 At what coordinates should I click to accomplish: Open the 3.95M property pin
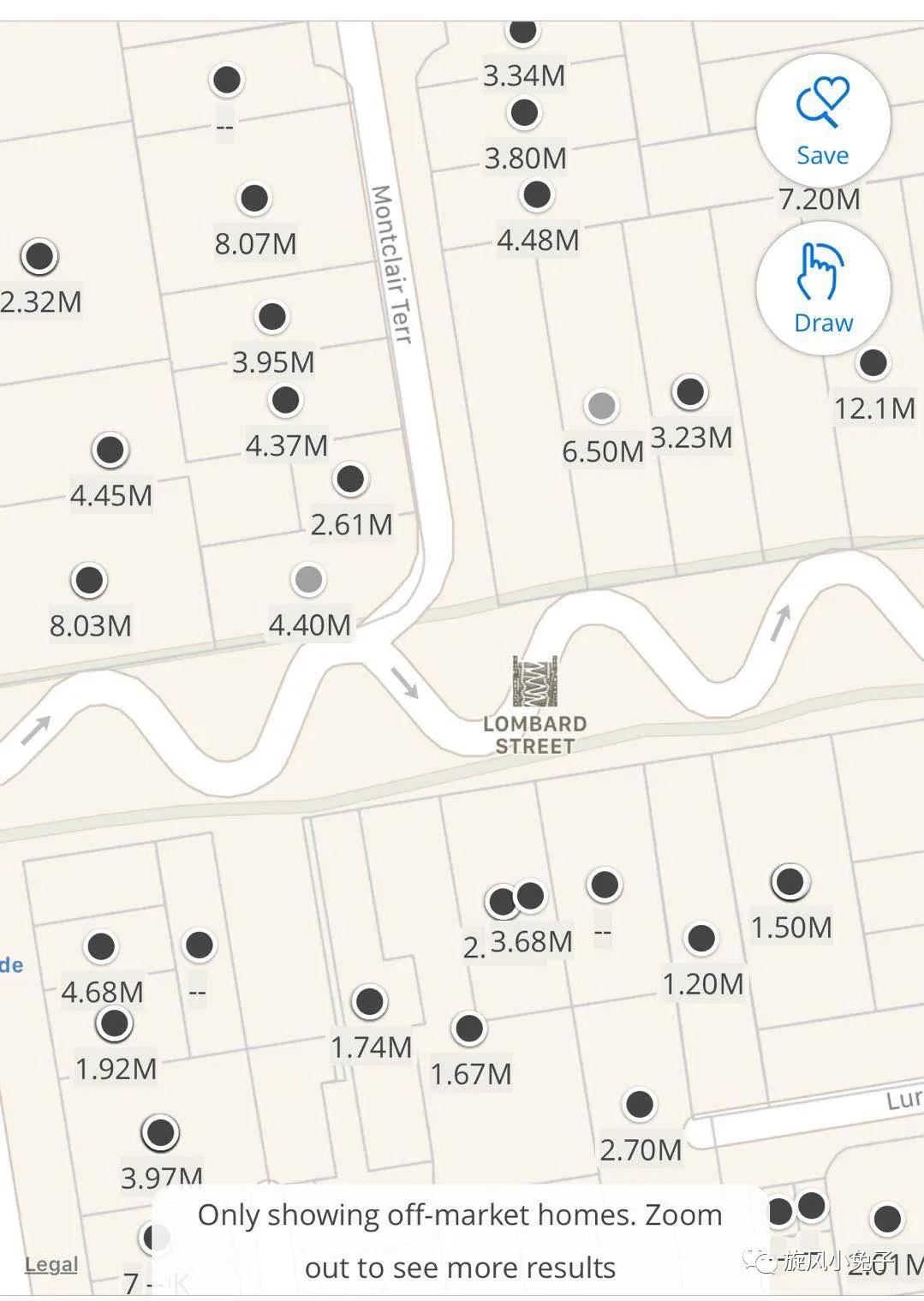point(272,317)
